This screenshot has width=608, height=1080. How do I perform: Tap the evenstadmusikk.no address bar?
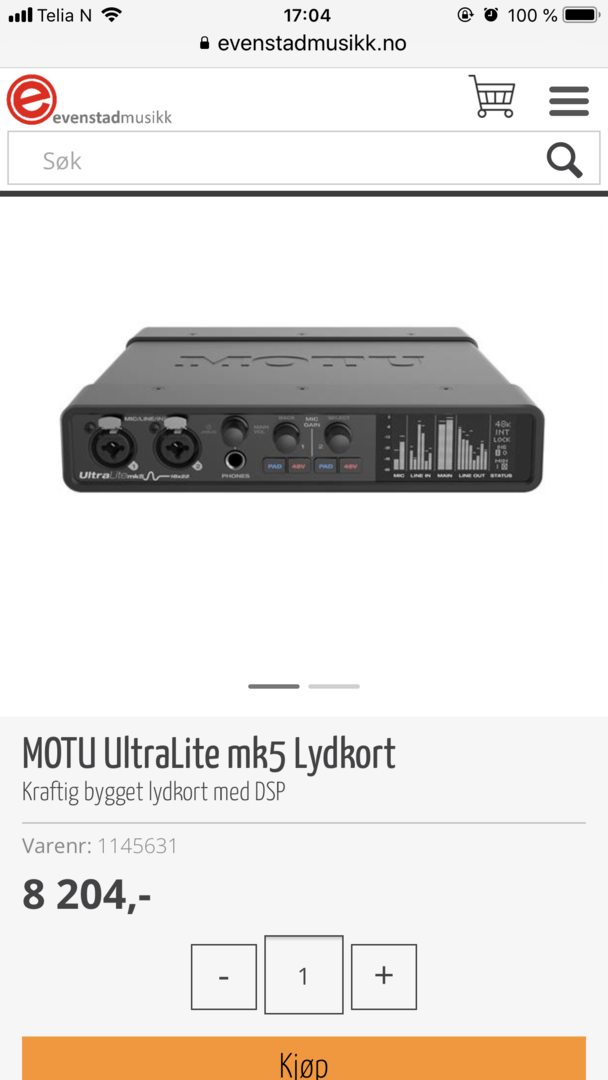click(304, 43)
